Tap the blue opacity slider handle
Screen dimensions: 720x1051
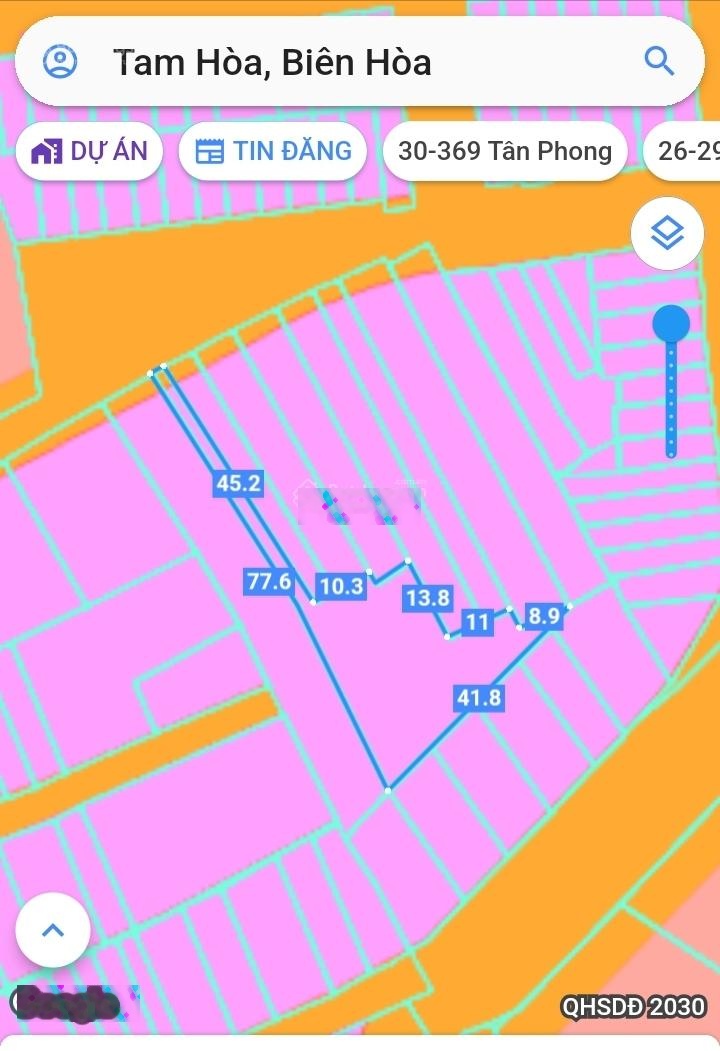[671, 324]
